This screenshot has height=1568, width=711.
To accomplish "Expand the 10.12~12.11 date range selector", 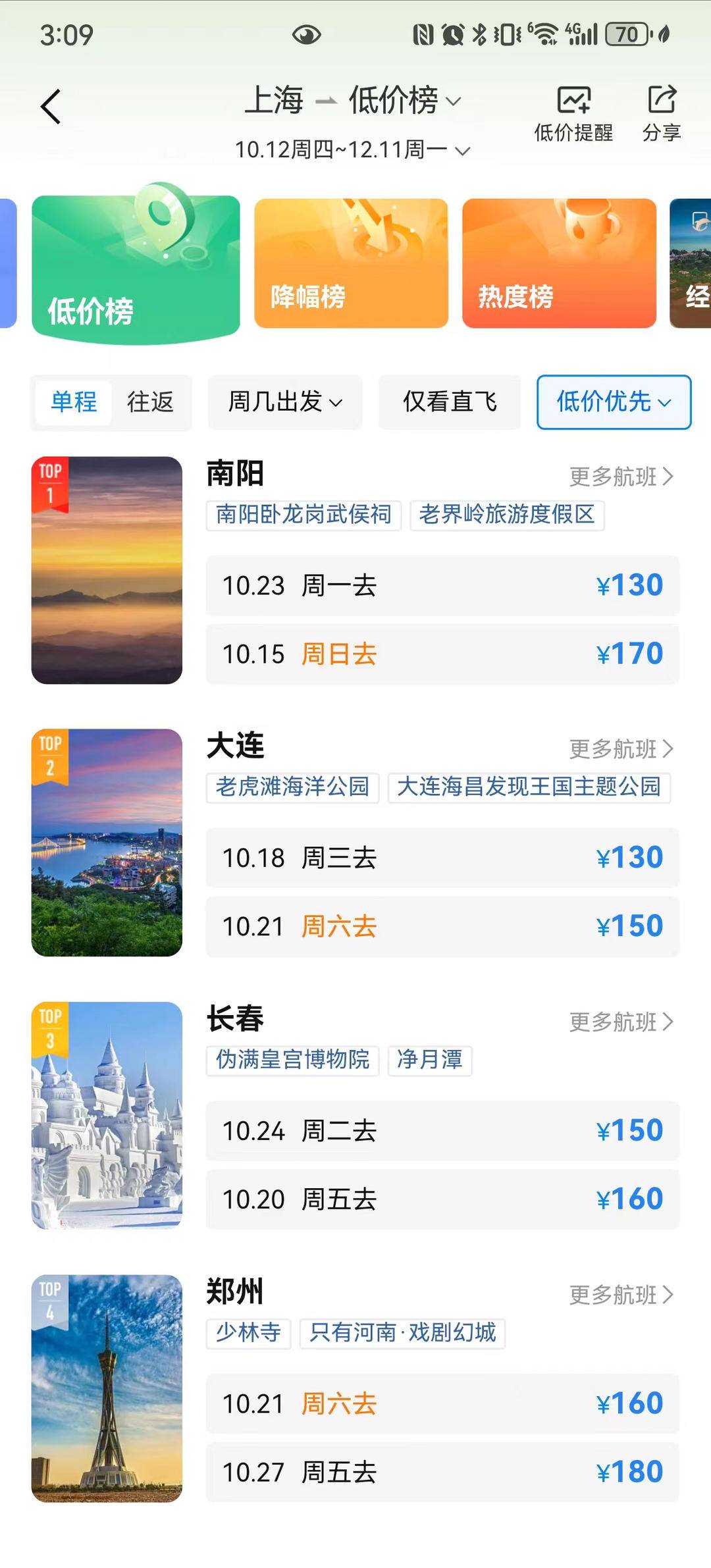I will pyautogui.click(x=354, y=149).
